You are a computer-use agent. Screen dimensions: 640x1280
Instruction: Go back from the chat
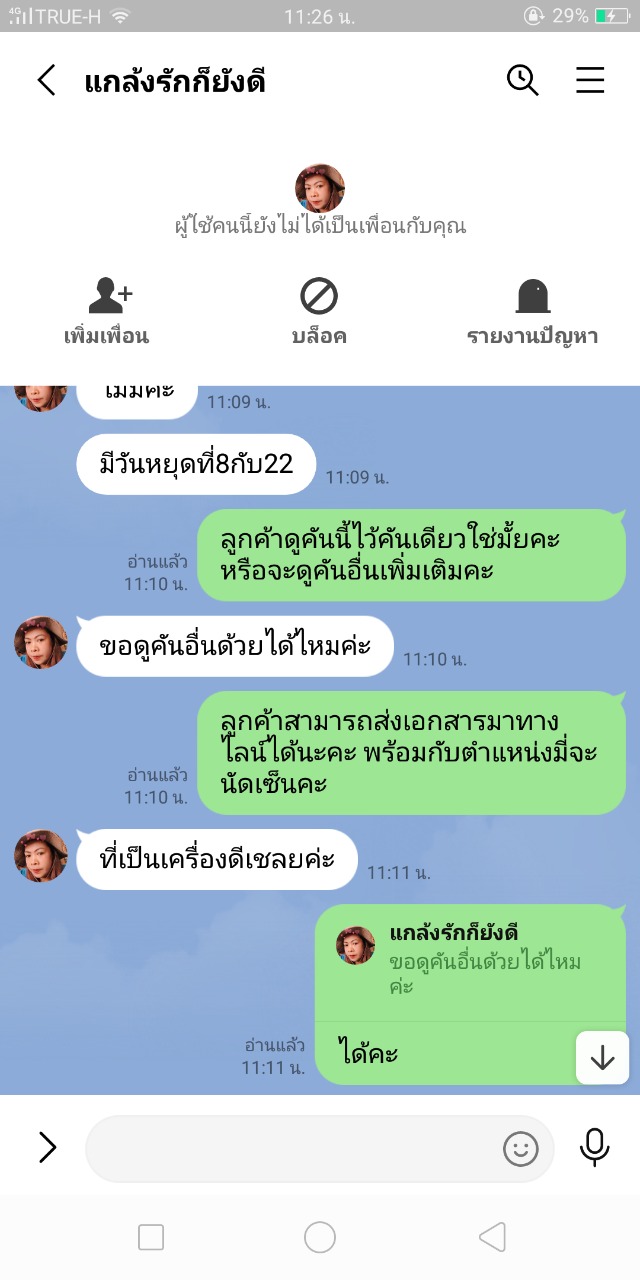tap(46, 81)
